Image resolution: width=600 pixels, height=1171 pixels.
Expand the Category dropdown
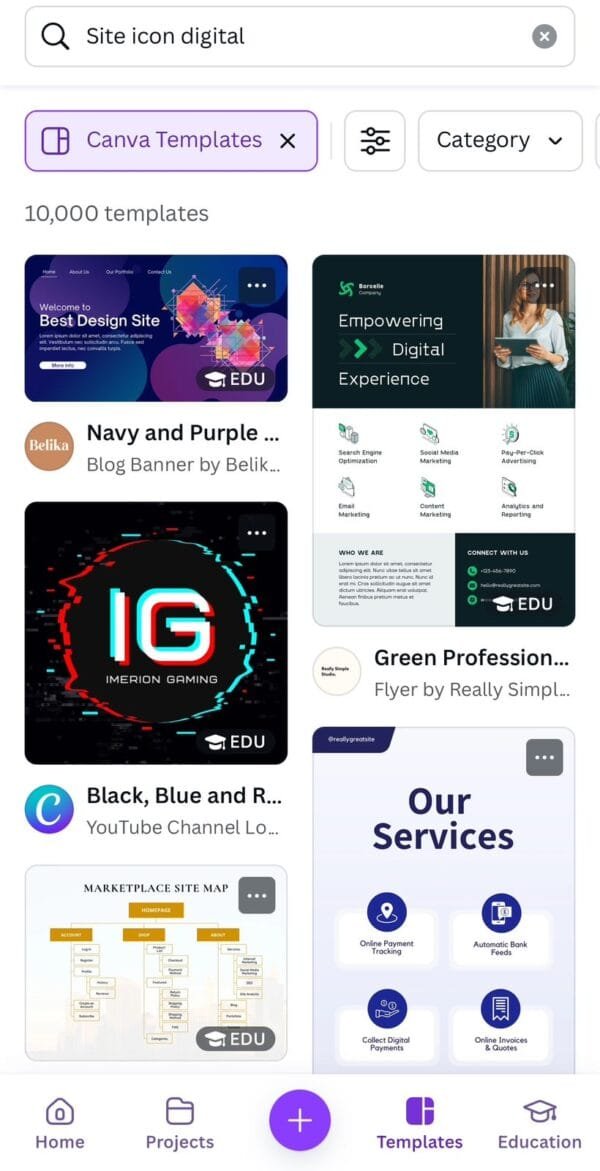[x=499, y=141]
